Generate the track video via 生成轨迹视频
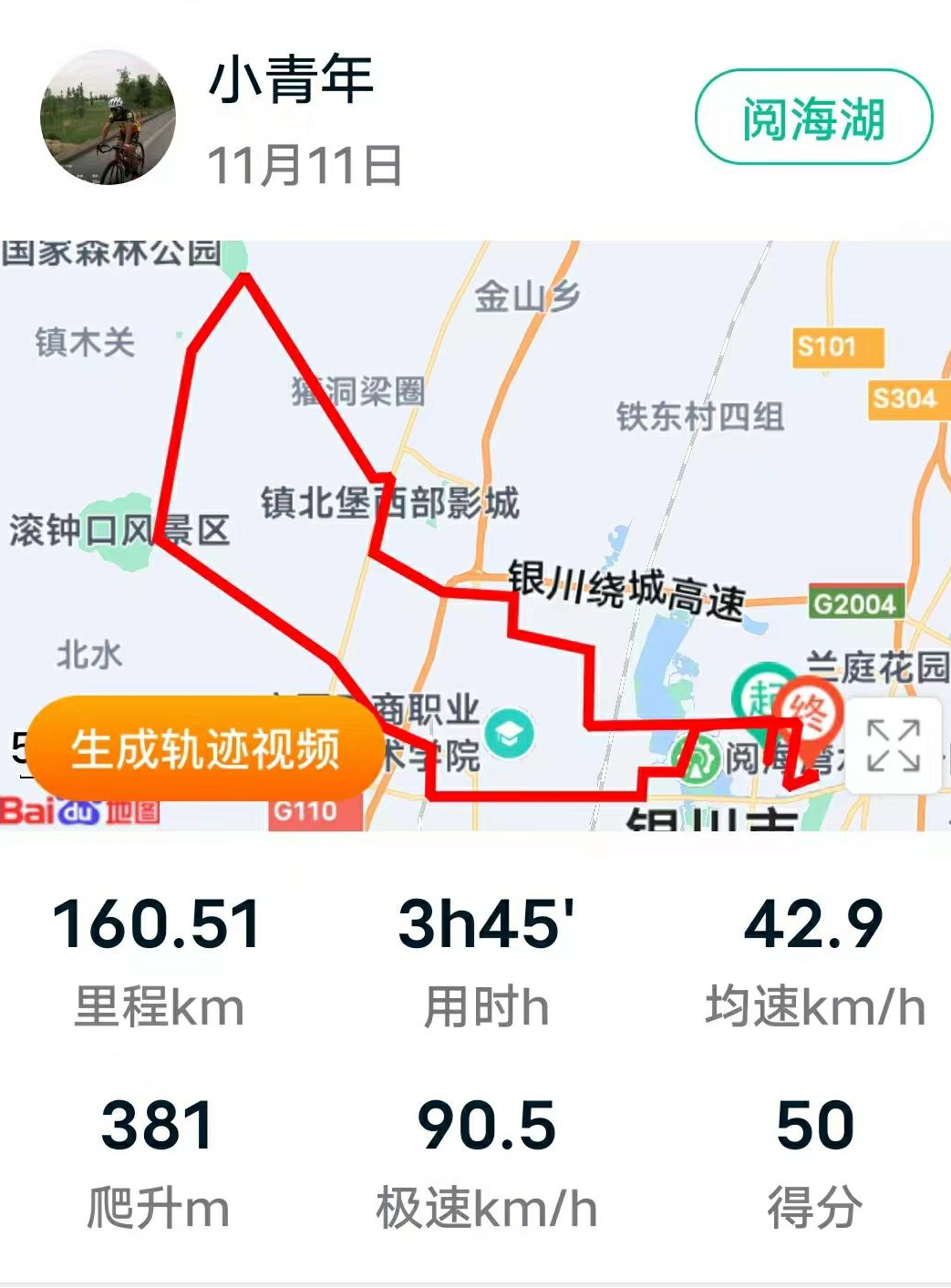Image resolution: width=951 pixels, height=1288 pixels. coord(204,748)
